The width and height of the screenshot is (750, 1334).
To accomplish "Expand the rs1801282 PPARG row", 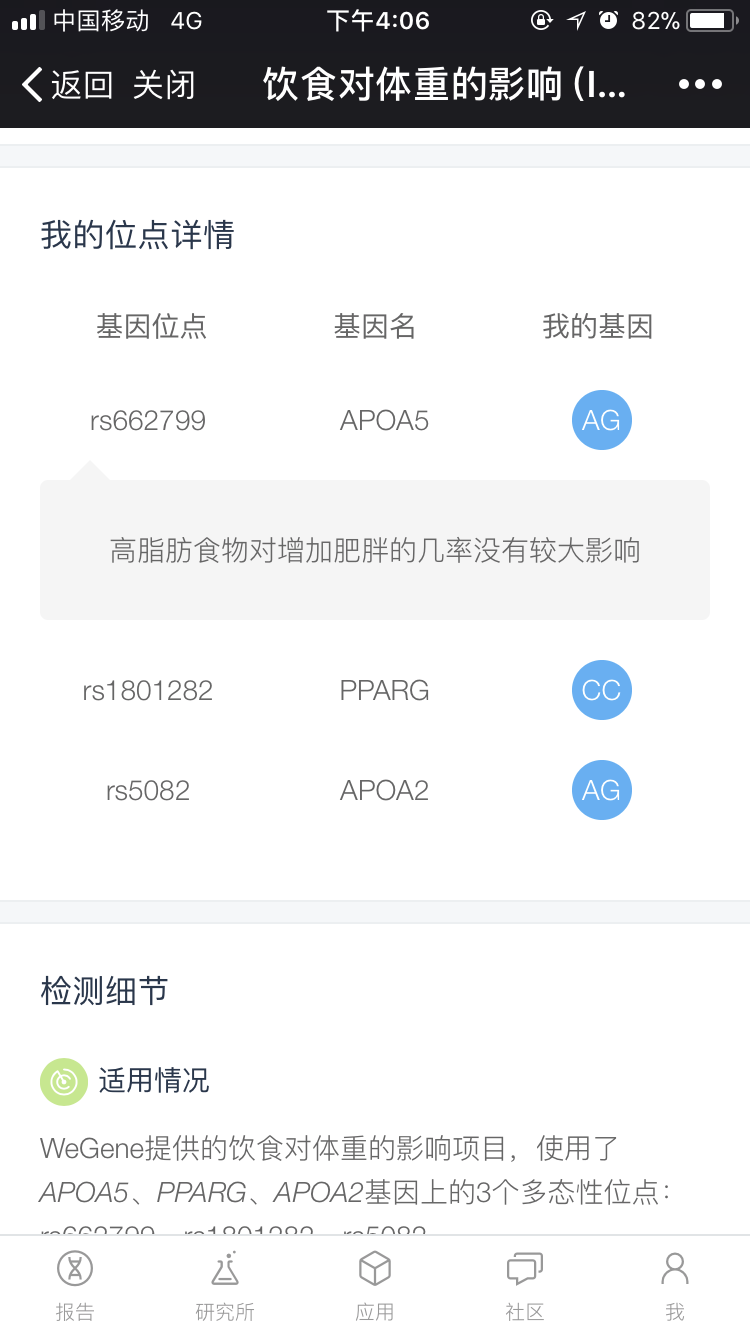I will pos(375,690).
